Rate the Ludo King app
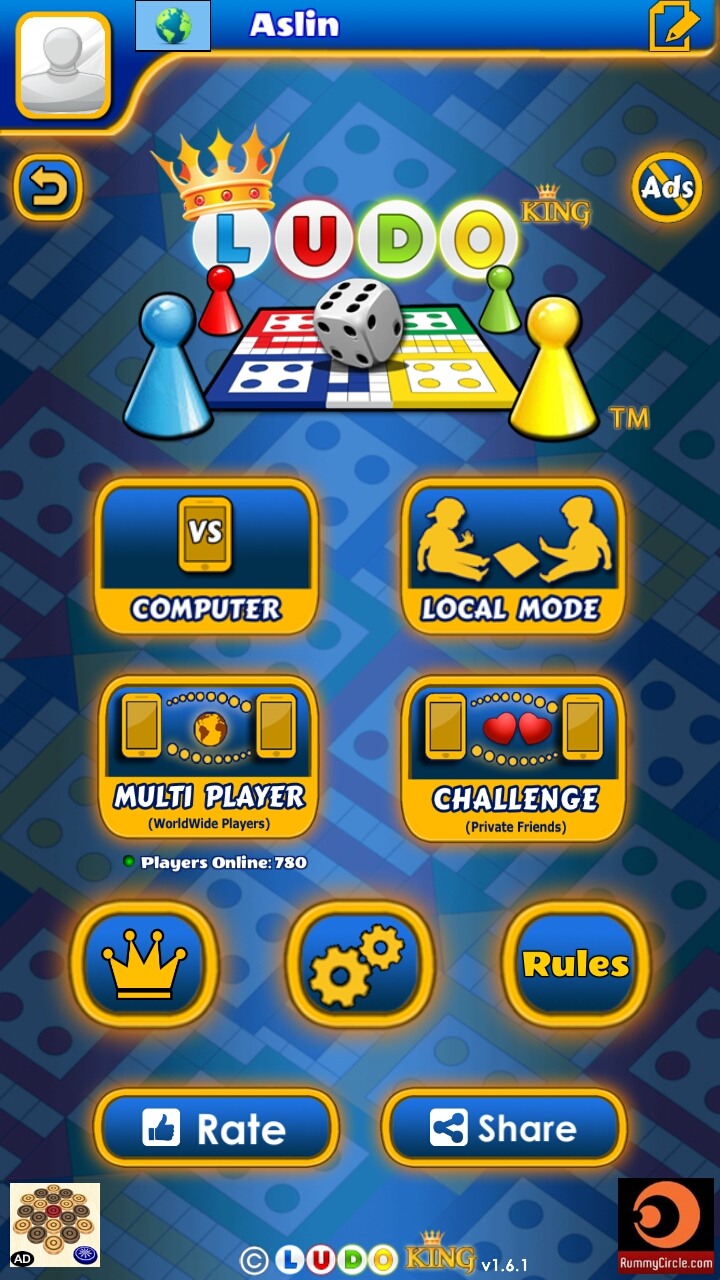 tap(217, 1128)
